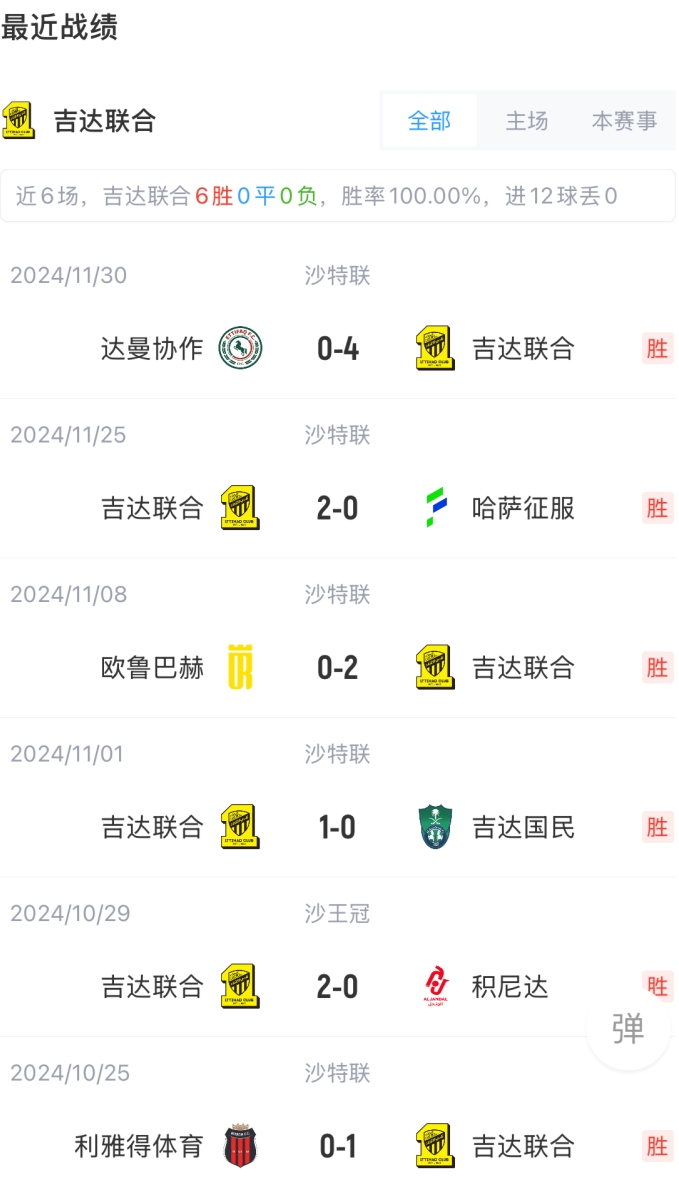Show only 本赛事 matches
The image size is (679, 1194).
[x=624, y=121]
